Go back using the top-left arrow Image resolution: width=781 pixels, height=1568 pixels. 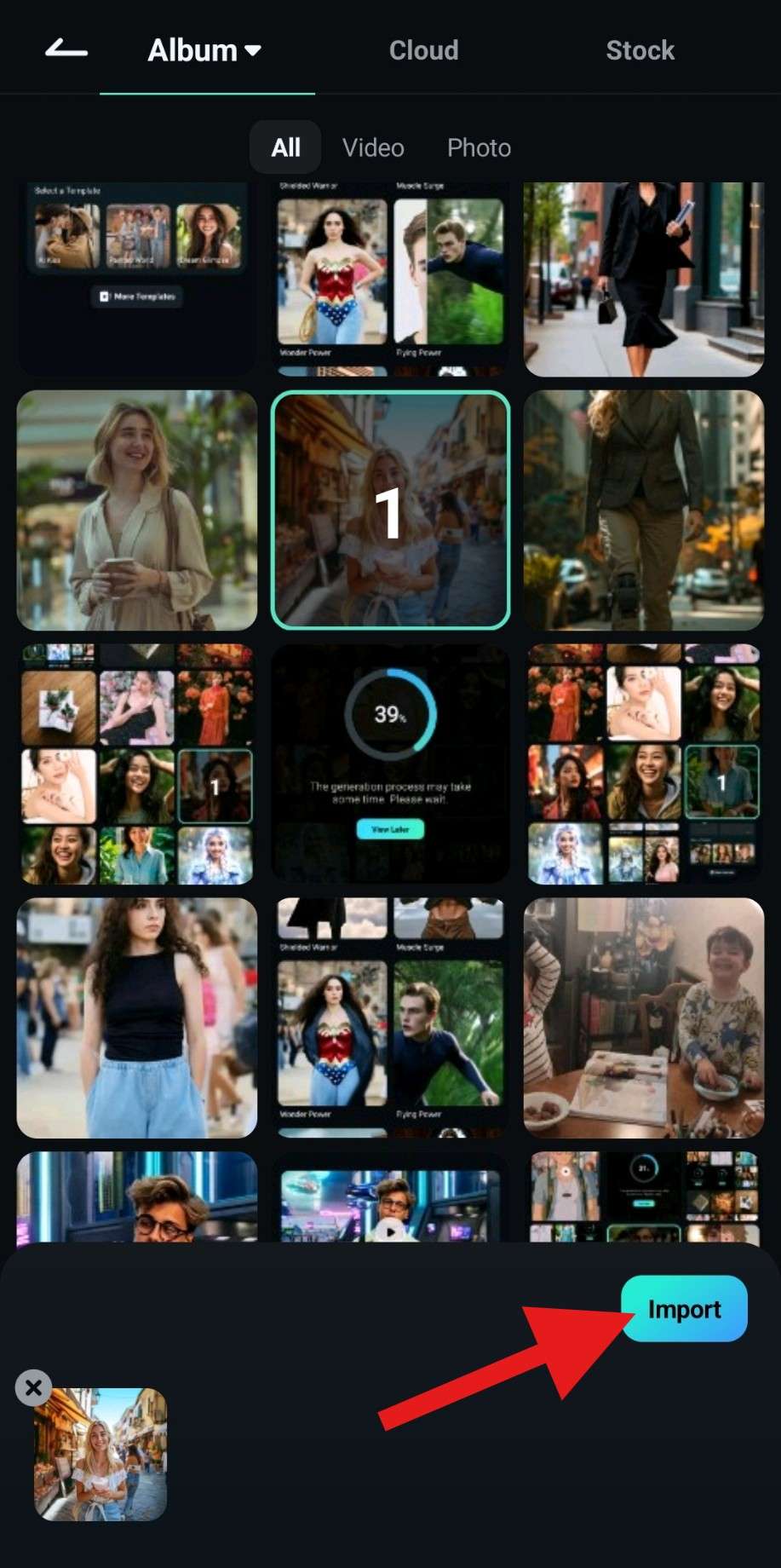click(66, 49)
